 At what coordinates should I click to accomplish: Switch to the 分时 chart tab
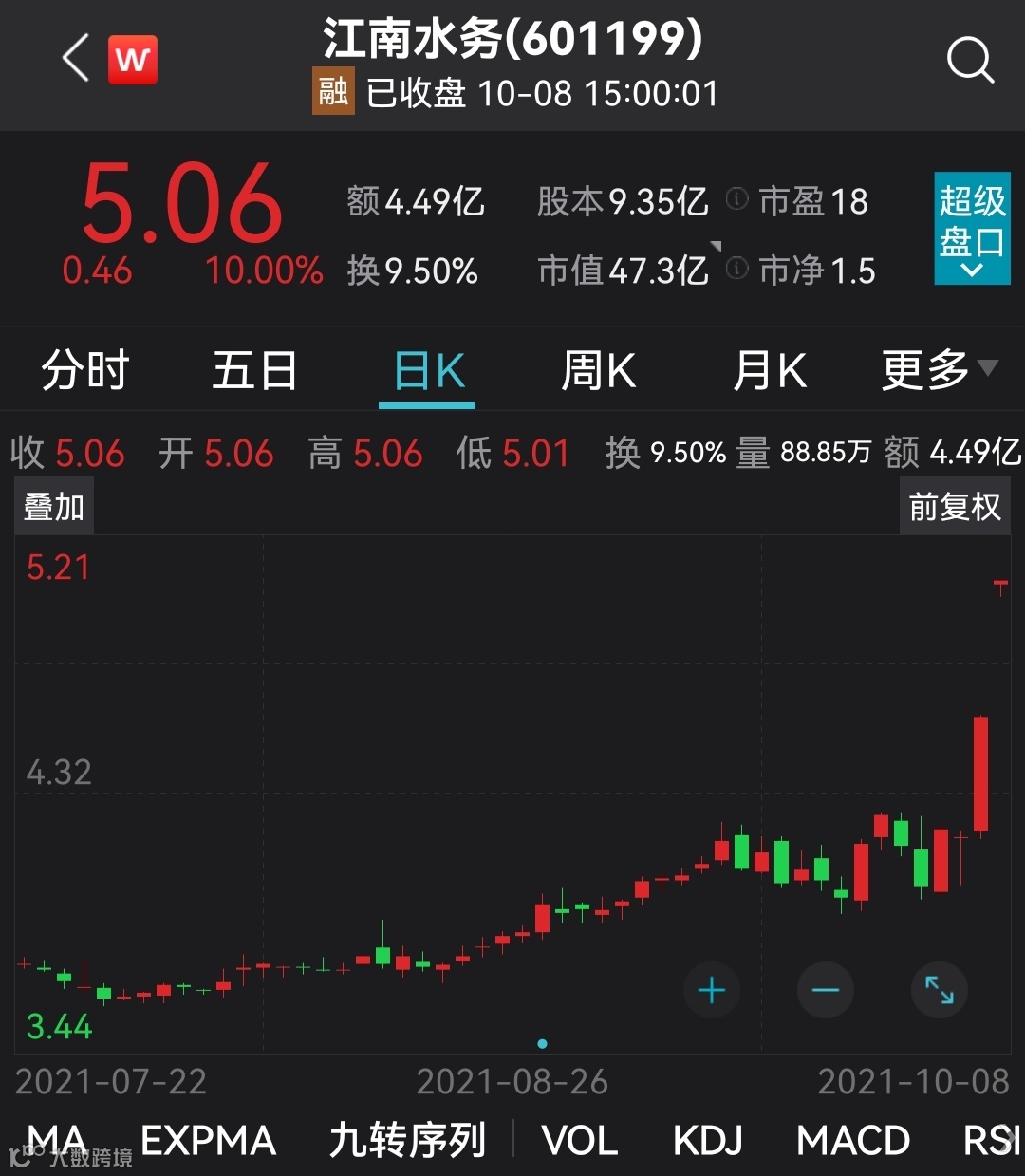(x=85, y=370)
